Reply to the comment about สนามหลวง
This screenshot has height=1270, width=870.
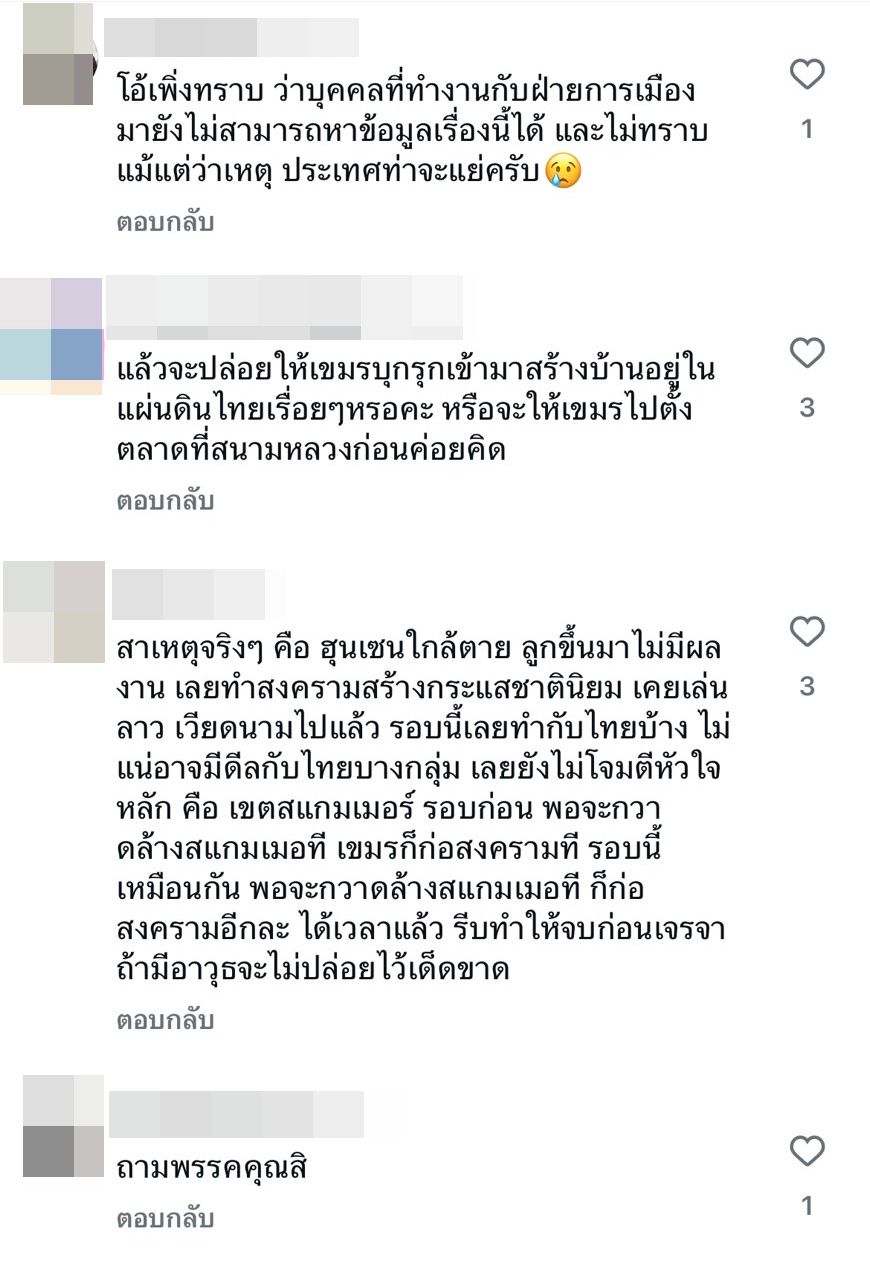(165, 500)
